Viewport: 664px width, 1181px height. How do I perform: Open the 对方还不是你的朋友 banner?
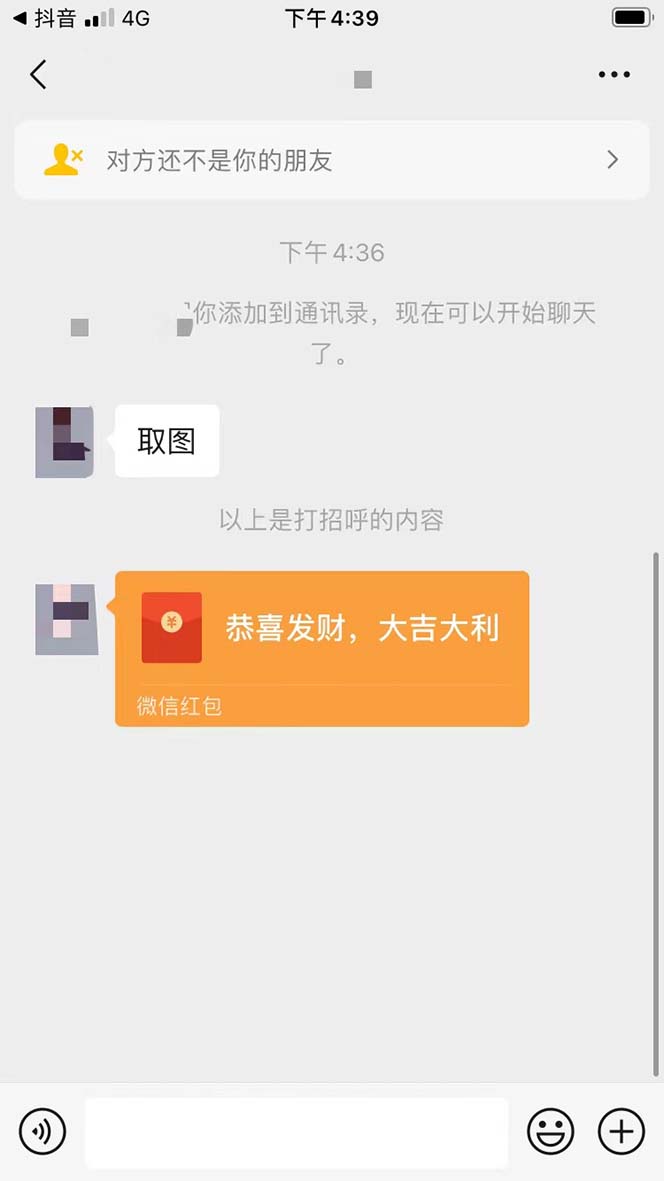(332, 160)
